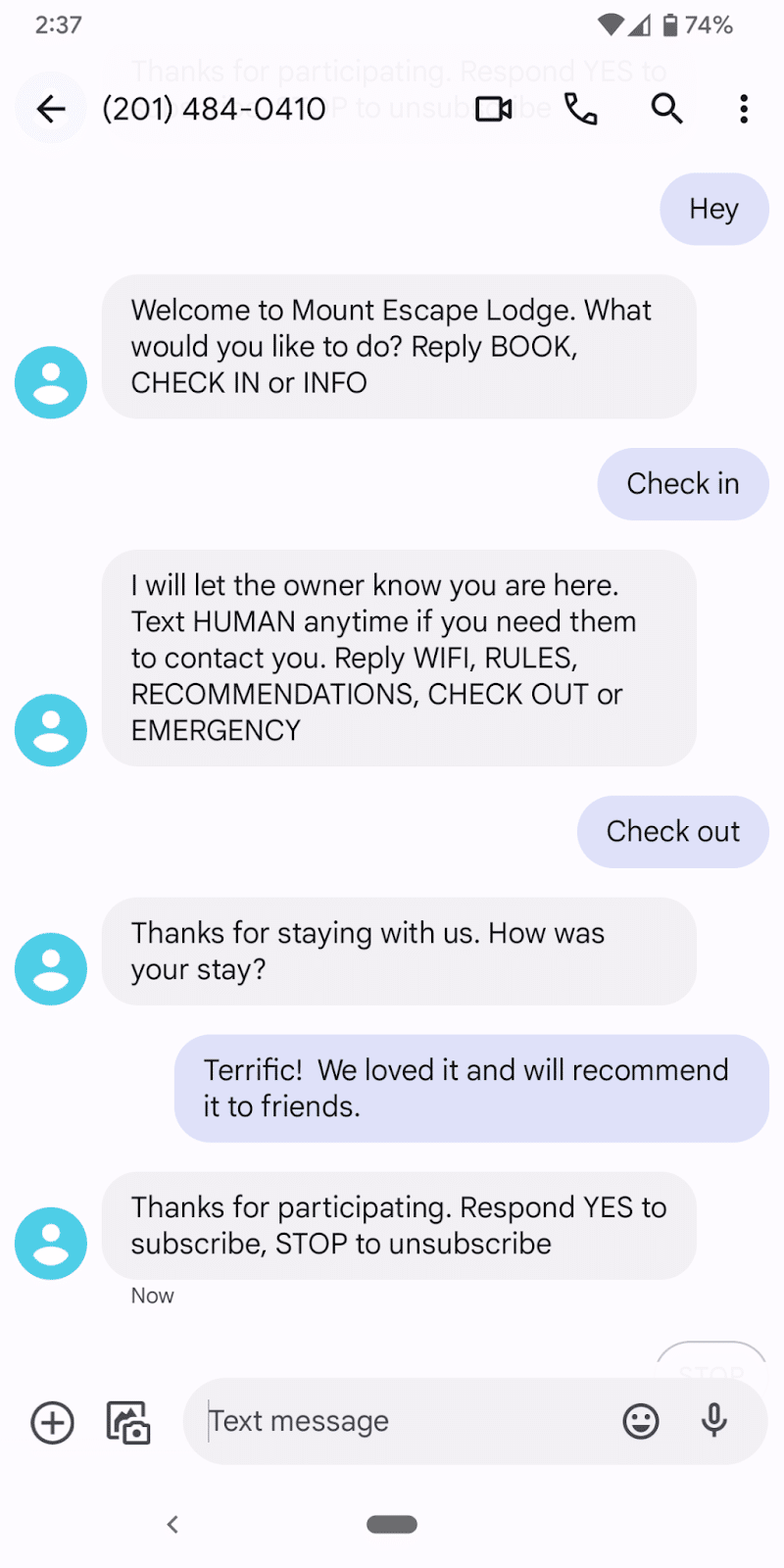This screenshot has height=1568, width=784.
Task: Select the 'Hey' message bubble
Action: [x=714, y=209]
